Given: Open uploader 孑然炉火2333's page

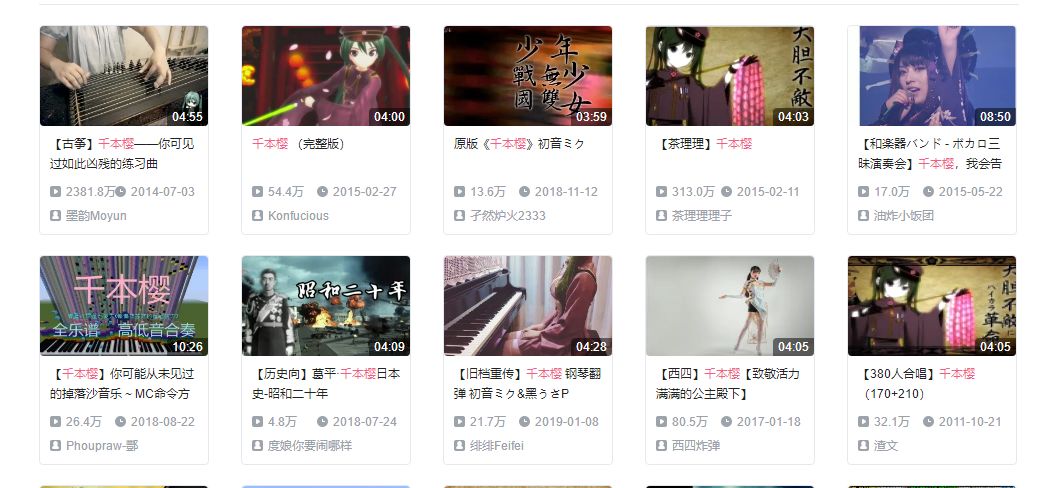Looking at the screenshot, I should pos(508,216).
